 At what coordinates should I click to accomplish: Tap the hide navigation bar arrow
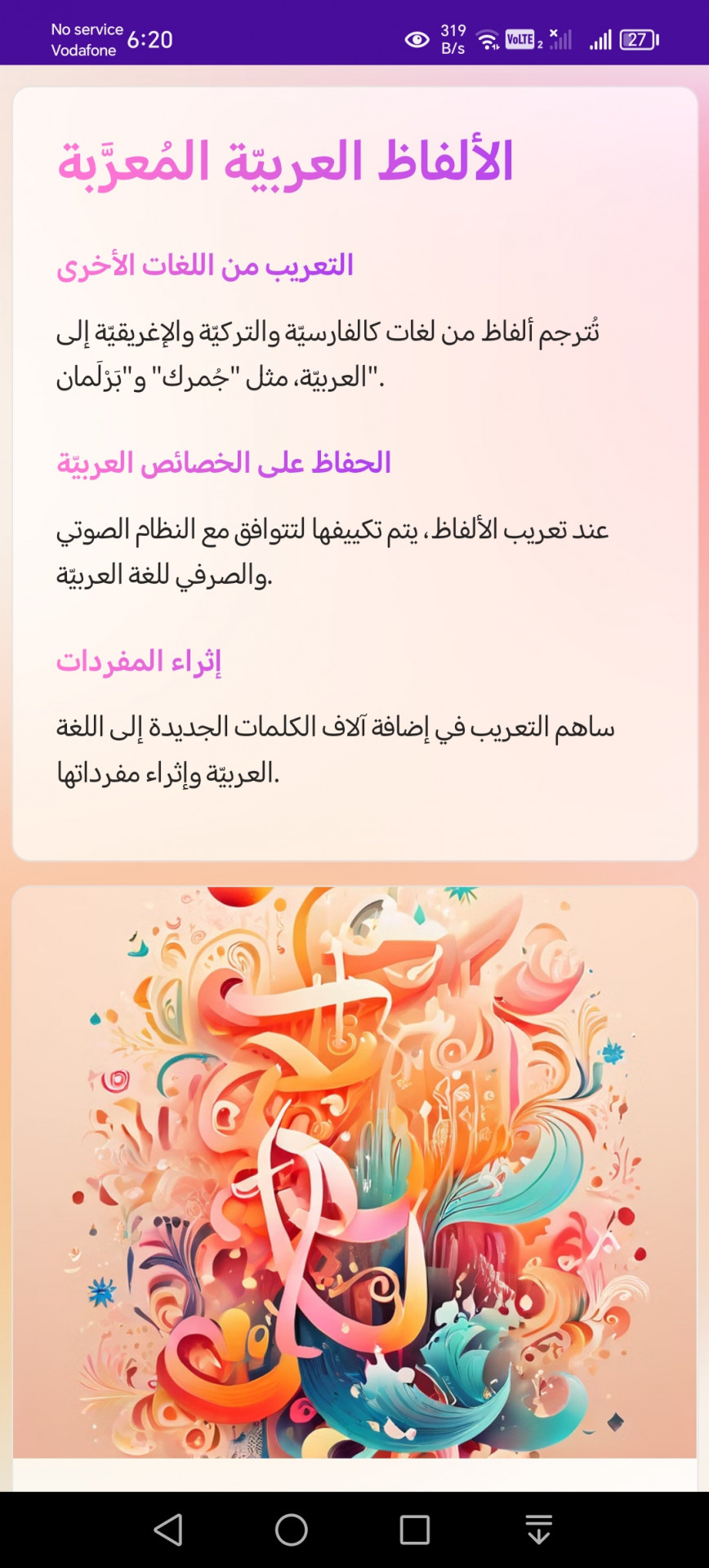coord(538,1530)
